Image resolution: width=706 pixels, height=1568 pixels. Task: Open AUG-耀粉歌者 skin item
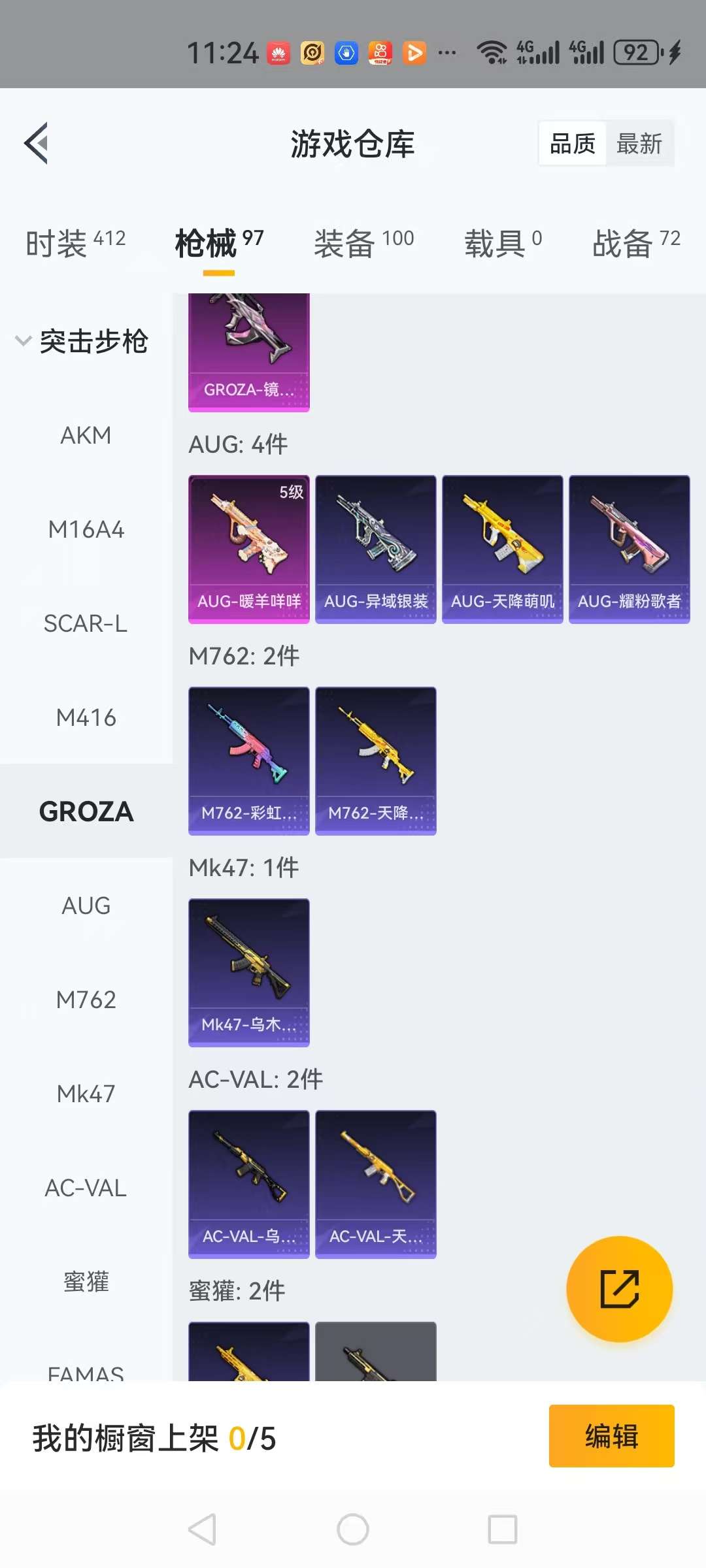(x=629, y=549)
